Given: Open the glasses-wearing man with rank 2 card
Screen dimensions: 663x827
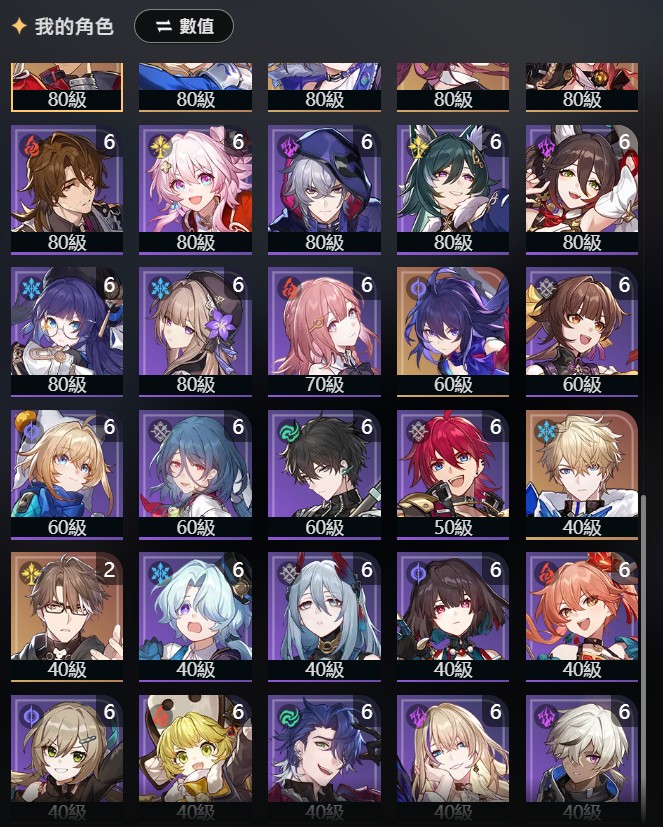Looking at the screenshot, I should tap(67, 614).
